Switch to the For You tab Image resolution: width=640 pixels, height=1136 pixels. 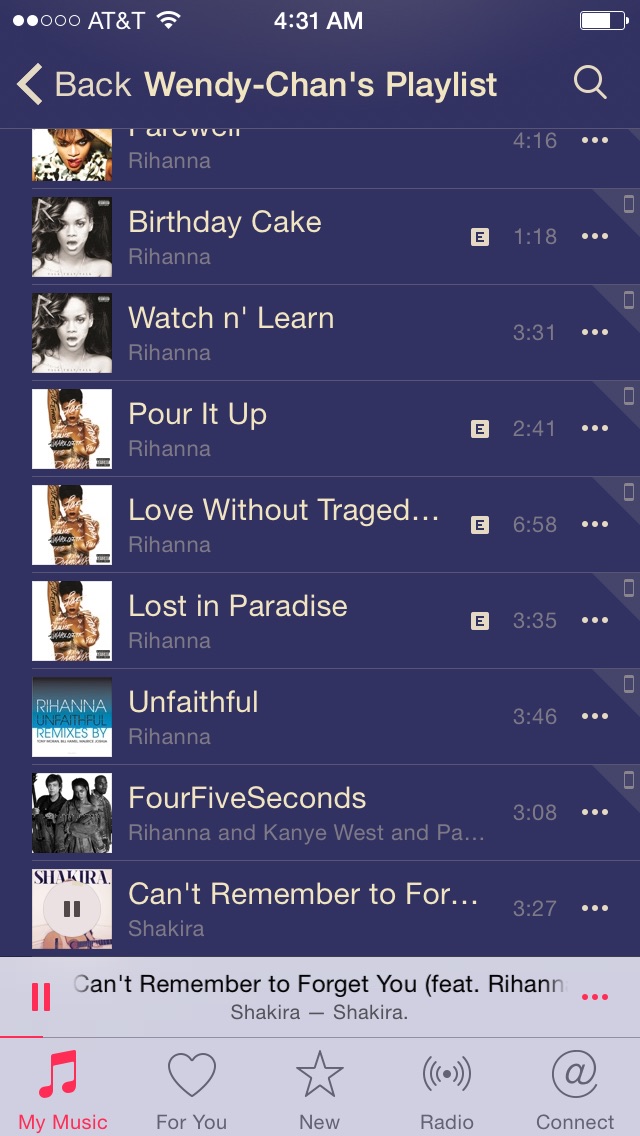[x=192, y=1090]
